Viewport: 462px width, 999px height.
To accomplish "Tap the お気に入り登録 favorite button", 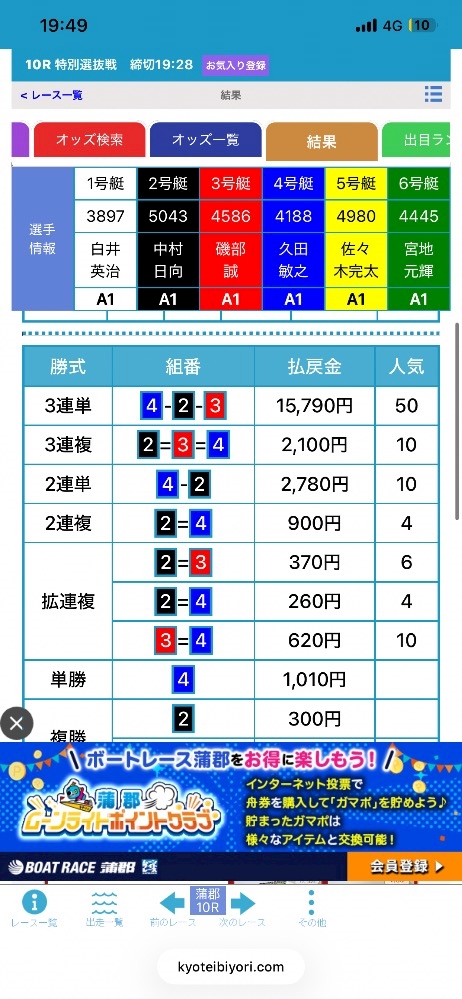I will click(x=236, y=65).
